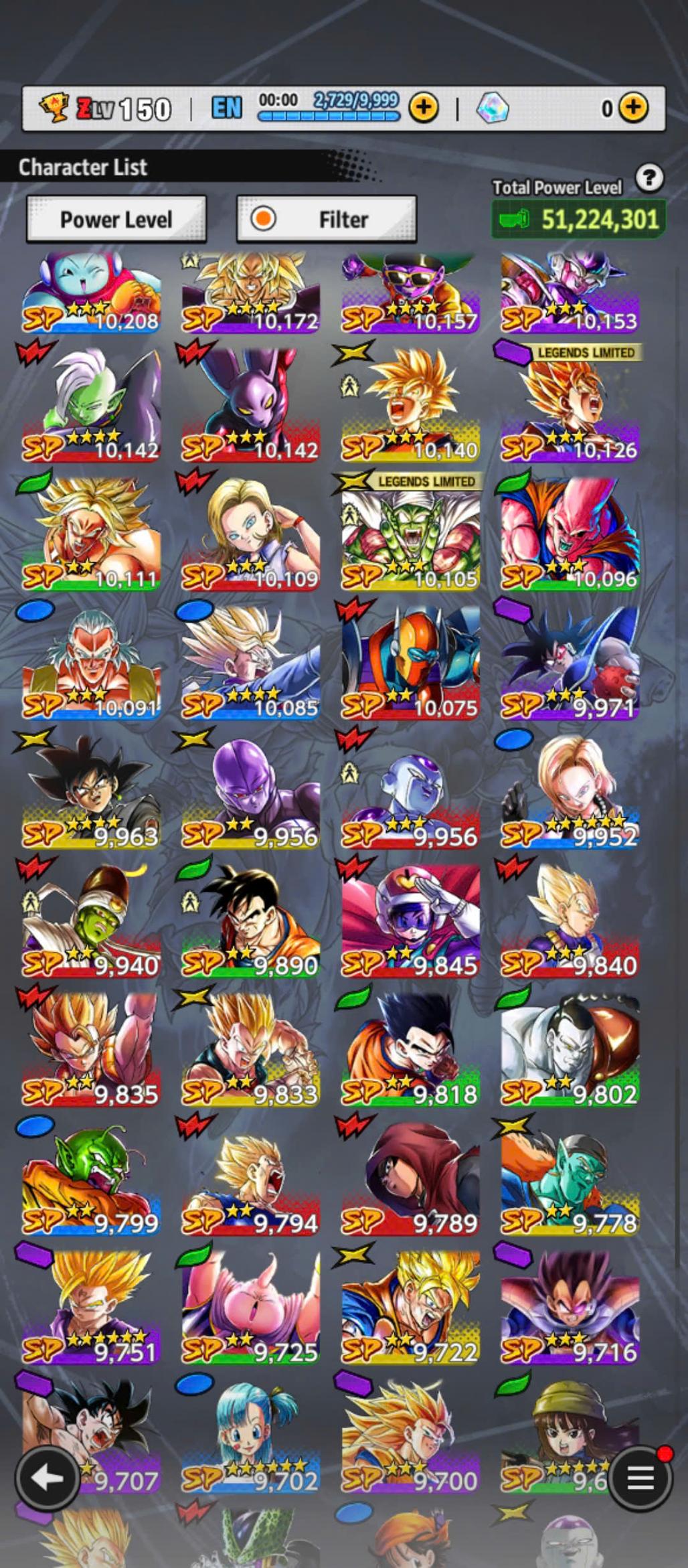Open the Power Level sort button
This screenshot has height=1568, width=688.
(x=116, y=219)
